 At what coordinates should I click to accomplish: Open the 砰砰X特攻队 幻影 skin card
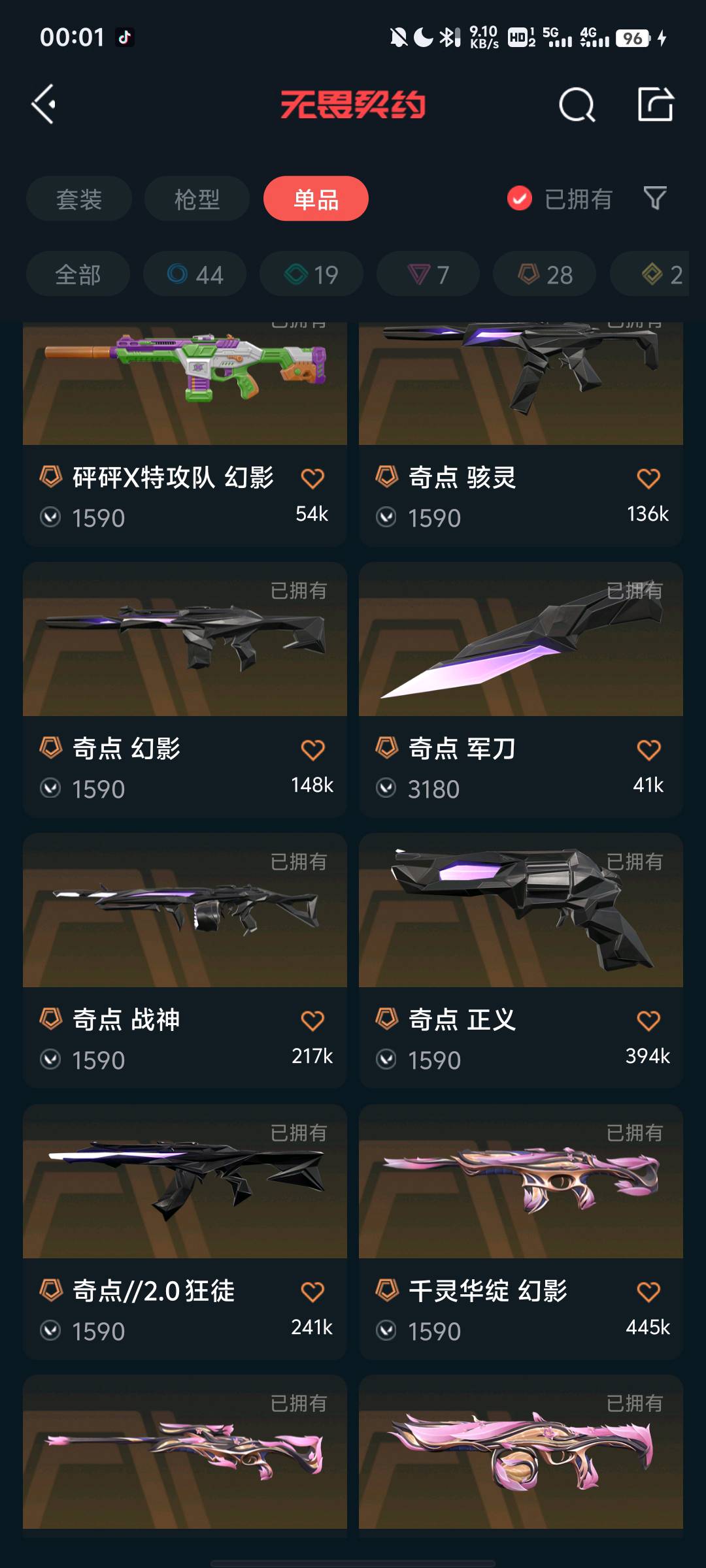click(184, 431)
